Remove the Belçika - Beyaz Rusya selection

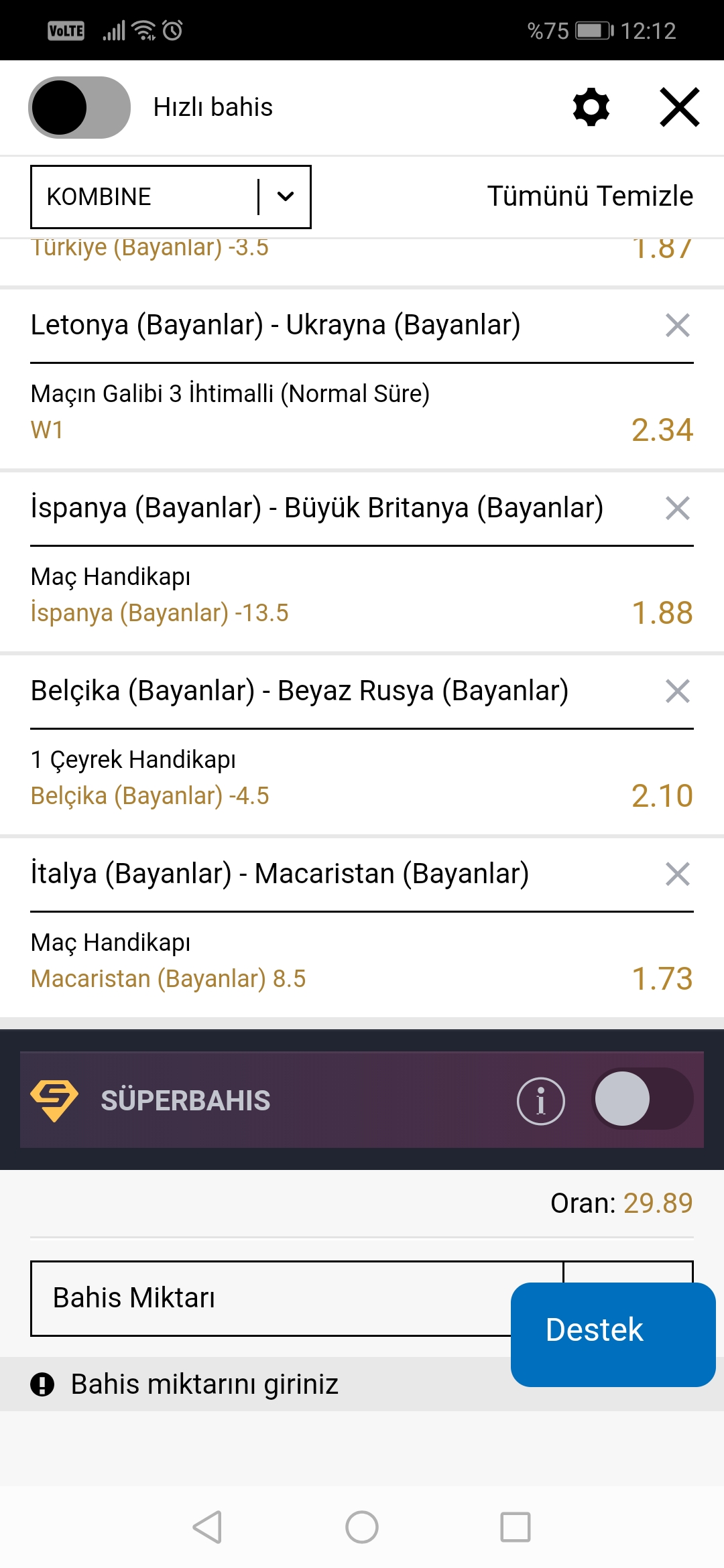[x=678, y=691]
